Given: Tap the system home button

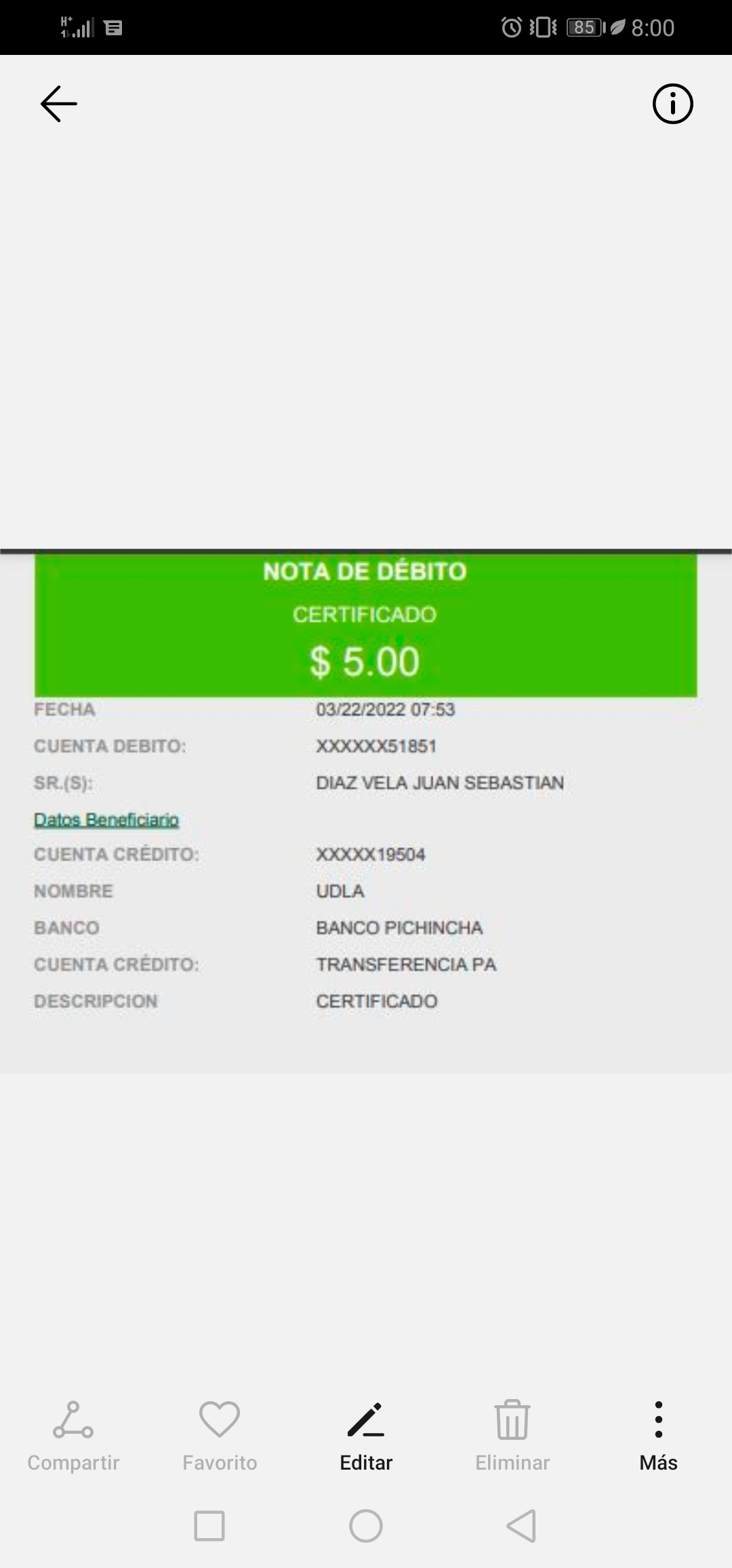Looking at the screenshot, I should [x=366, y=1526].
